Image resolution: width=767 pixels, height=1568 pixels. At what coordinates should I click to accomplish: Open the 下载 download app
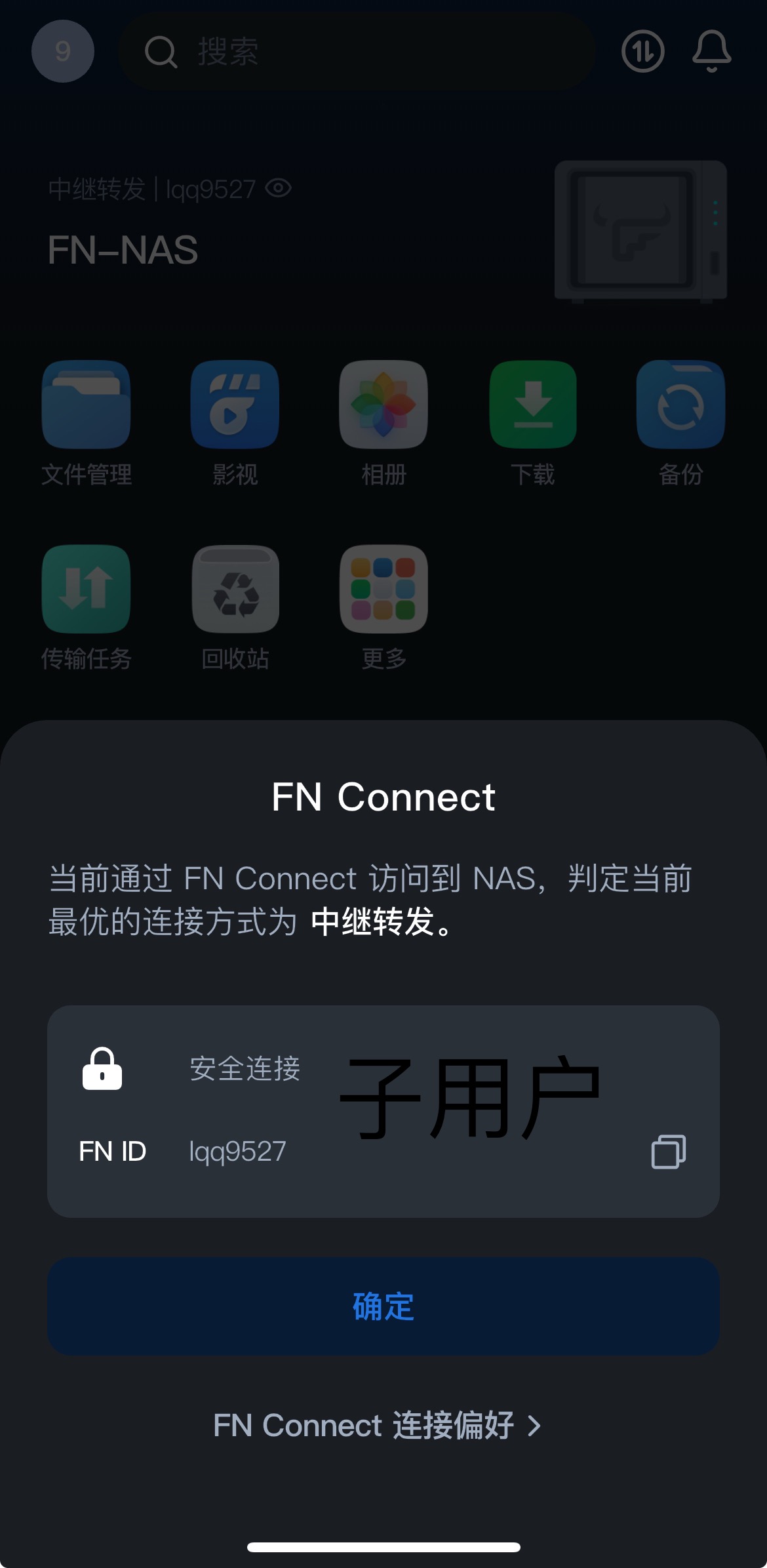click(533, 405)
